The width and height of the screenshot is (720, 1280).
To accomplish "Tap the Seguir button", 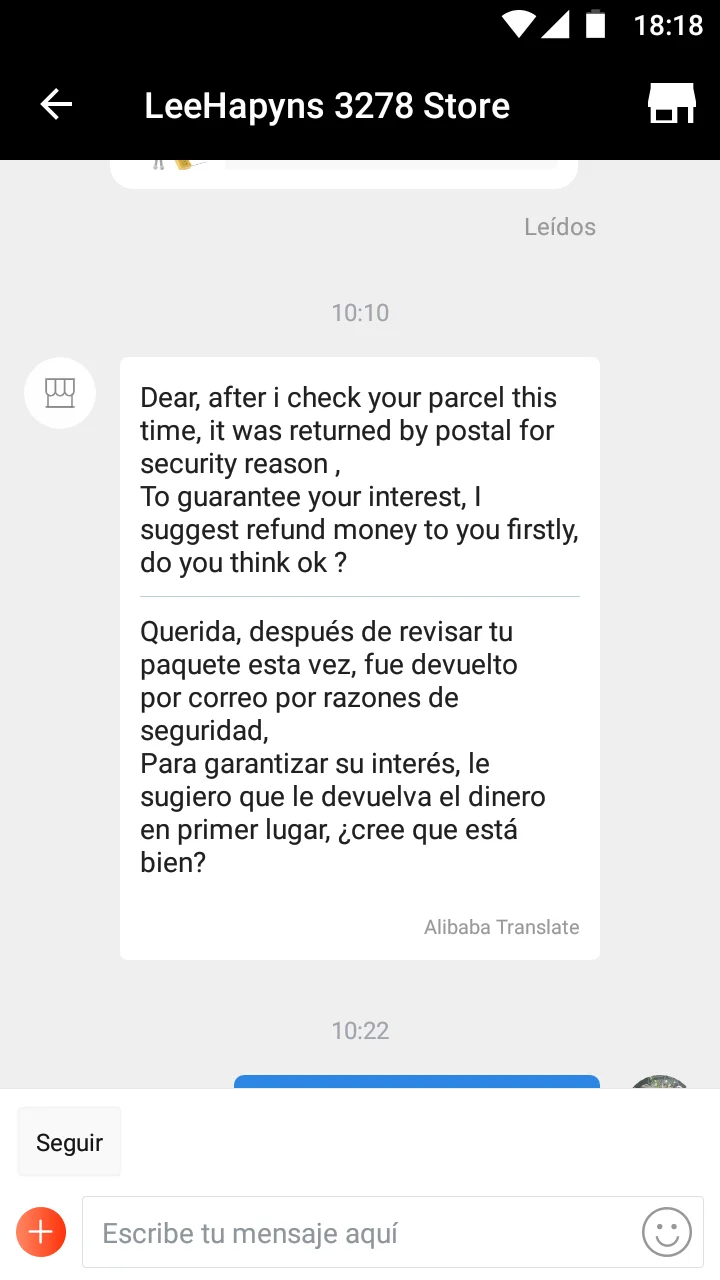I will pyautogui.click(x=69, y=1142).
